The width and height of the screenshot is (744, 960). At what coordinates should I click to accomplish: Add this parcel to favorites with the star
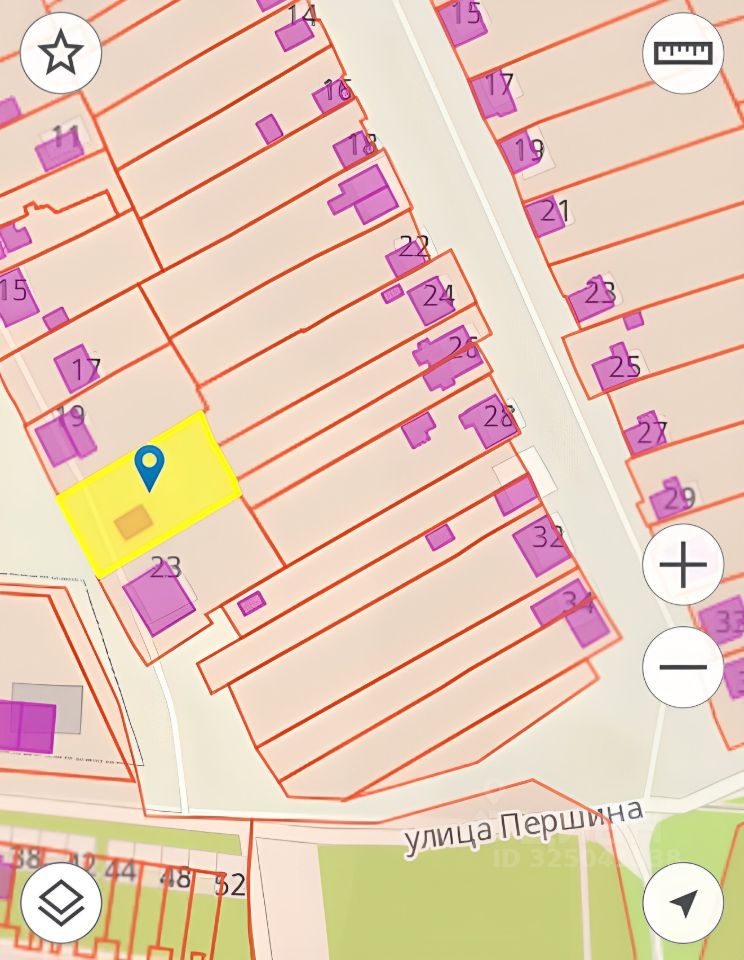pos(61,53)
